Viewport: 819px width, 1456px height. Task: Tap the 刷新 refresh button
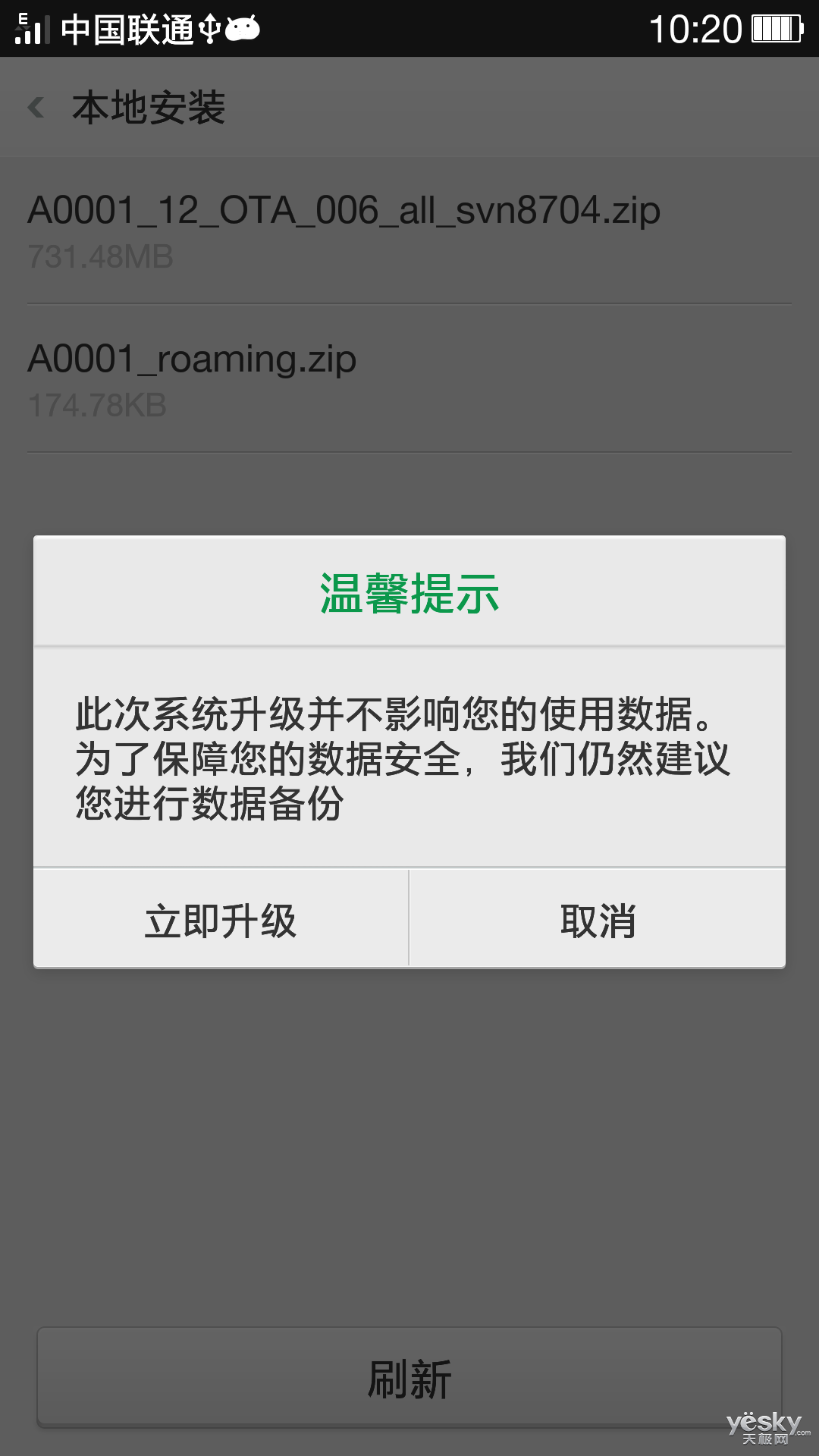[409, 1377]
